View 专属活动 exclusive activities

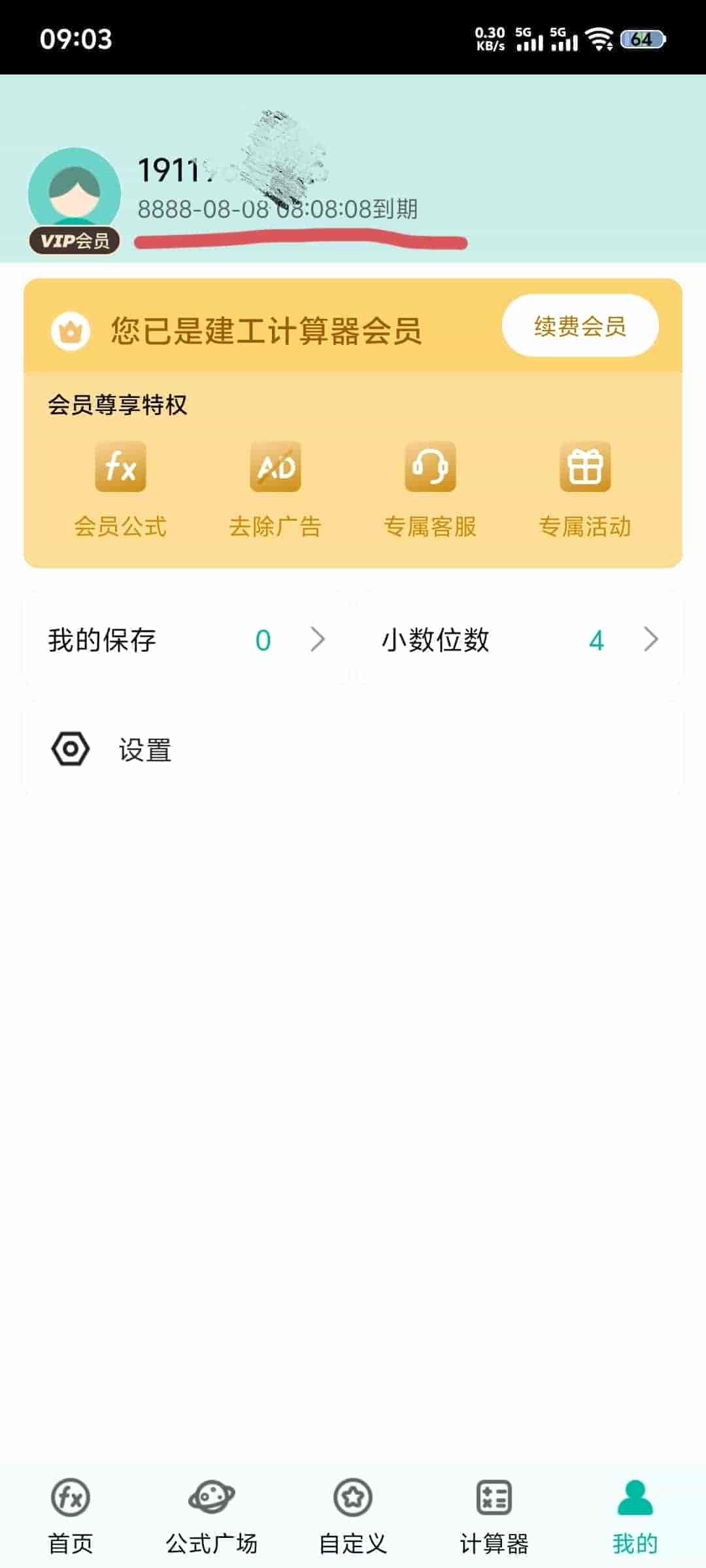point(585,487)
